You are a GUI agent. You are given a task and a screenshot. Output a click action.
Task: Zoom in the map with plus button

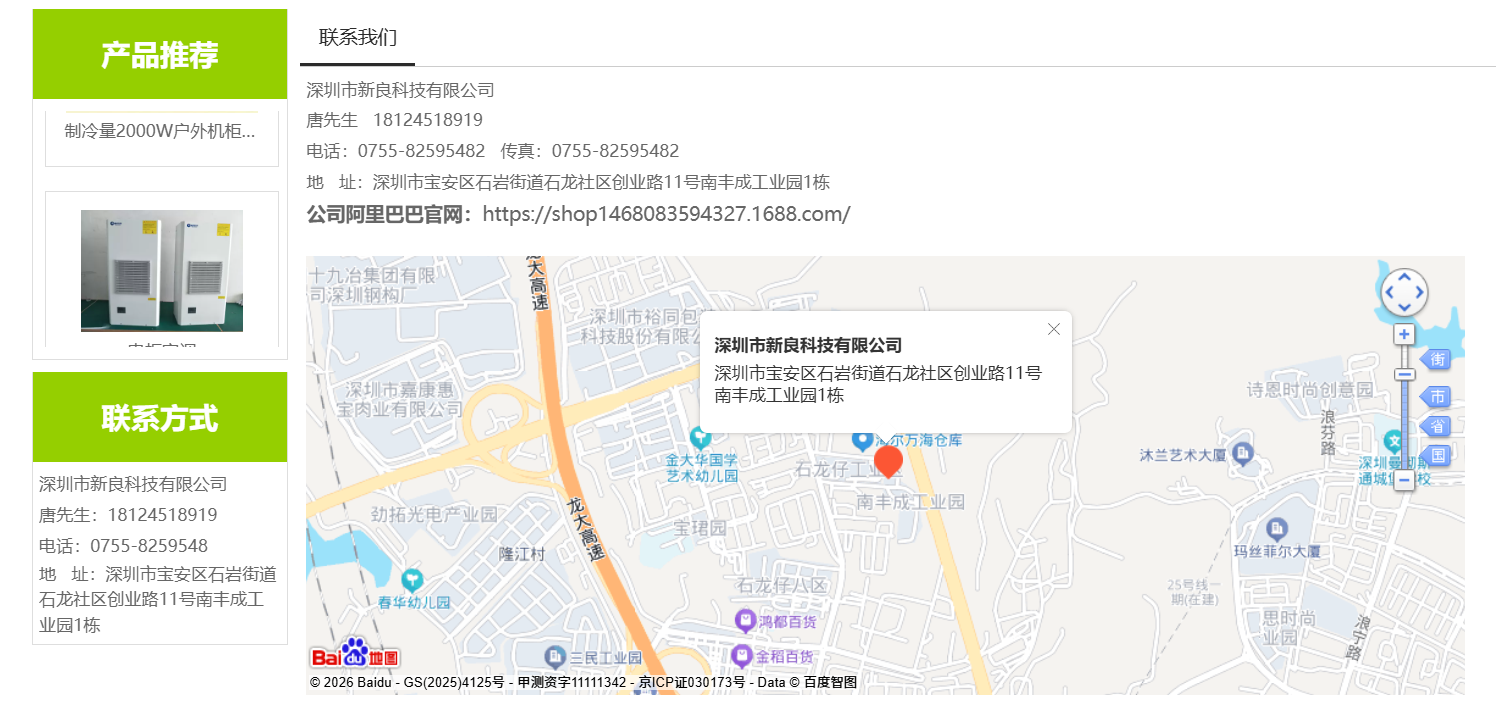(1404, 334)
